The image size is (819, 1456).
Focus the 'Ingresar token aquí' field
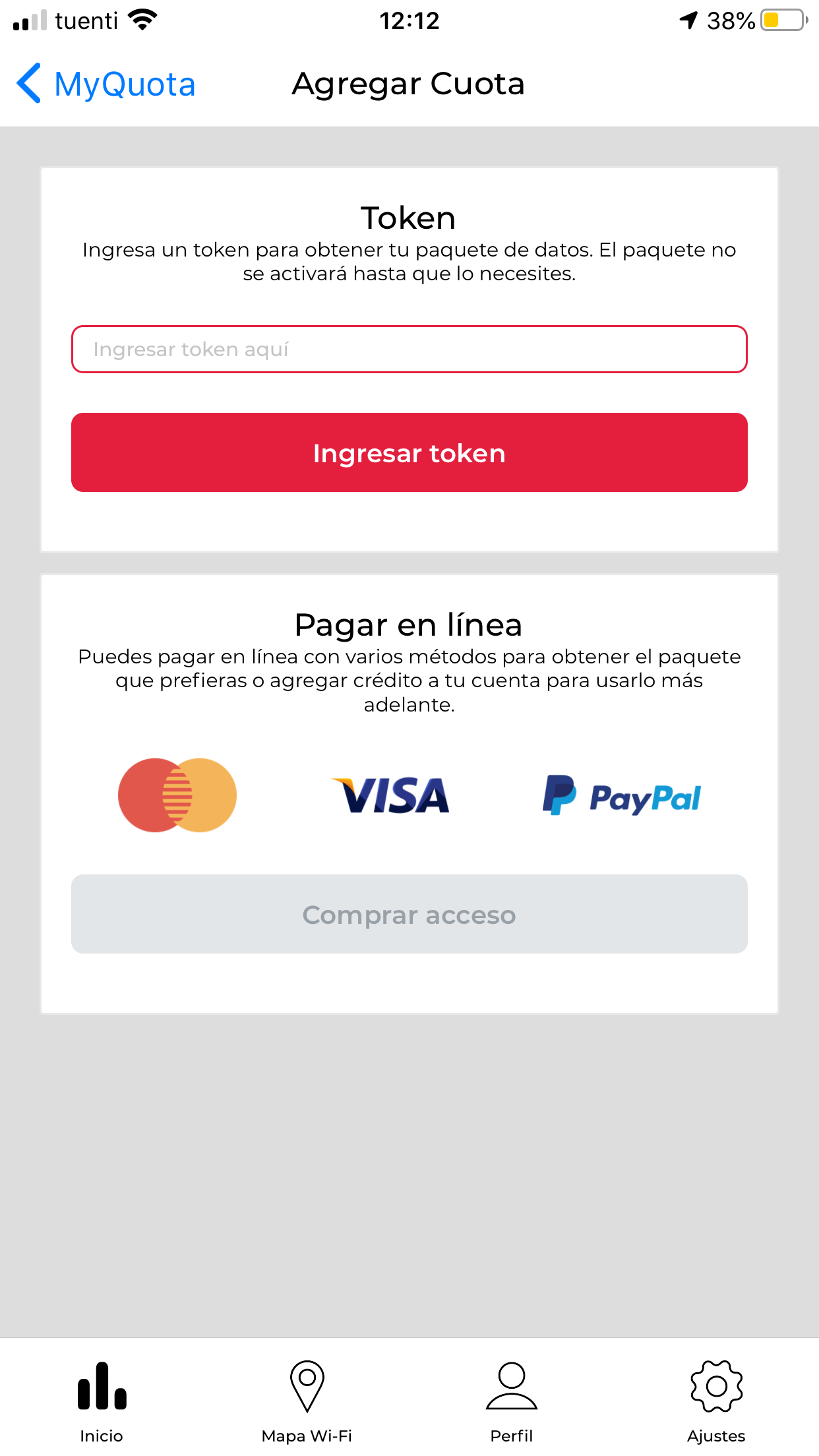[409, 349]
